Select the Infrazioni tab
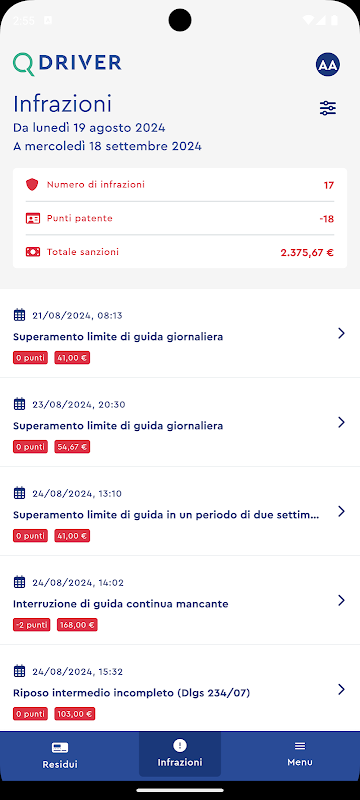 [x=180, y=754]
